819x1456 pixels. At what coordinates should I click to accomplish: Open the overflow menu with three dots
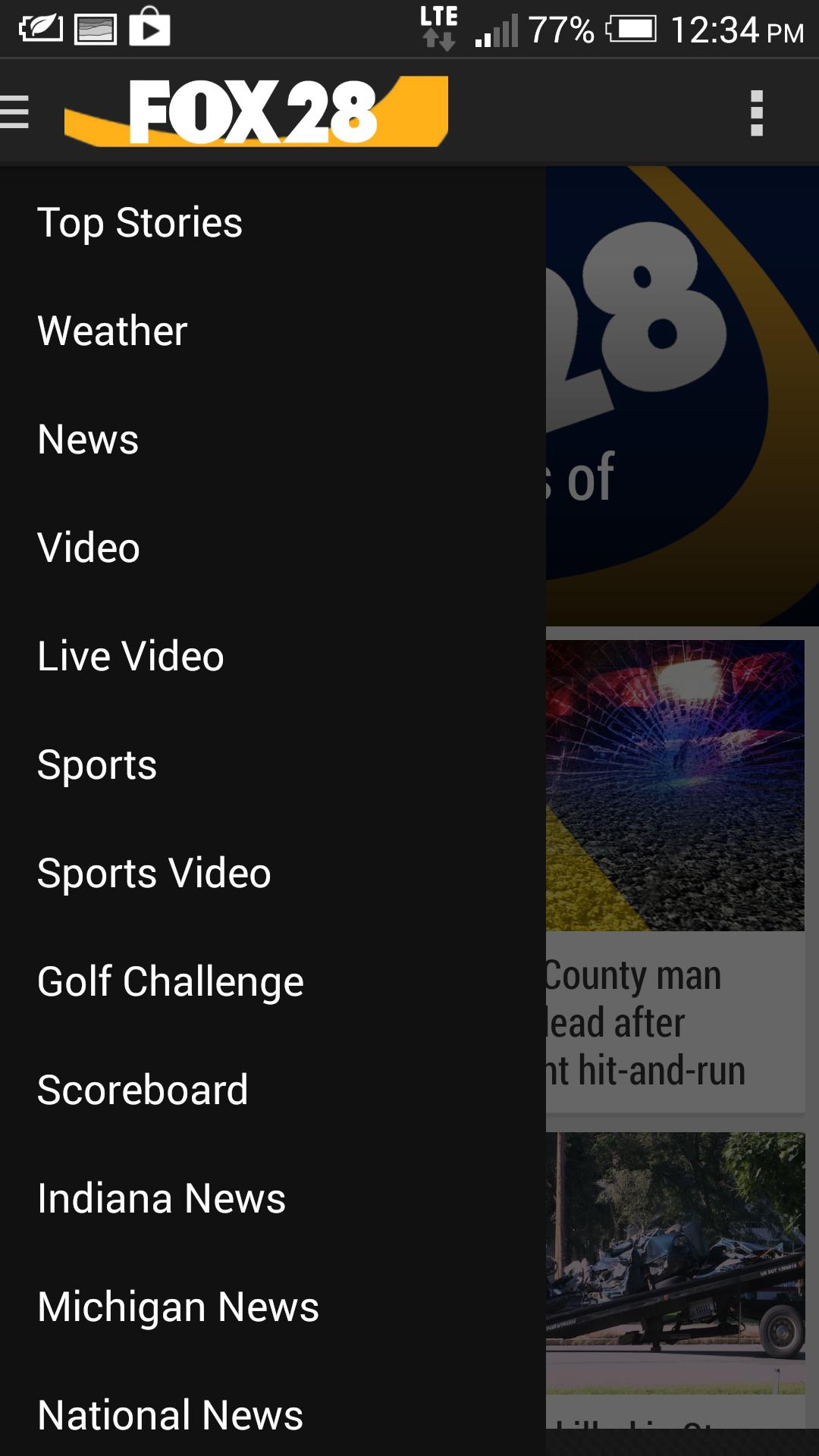click(x=756, y=112)
